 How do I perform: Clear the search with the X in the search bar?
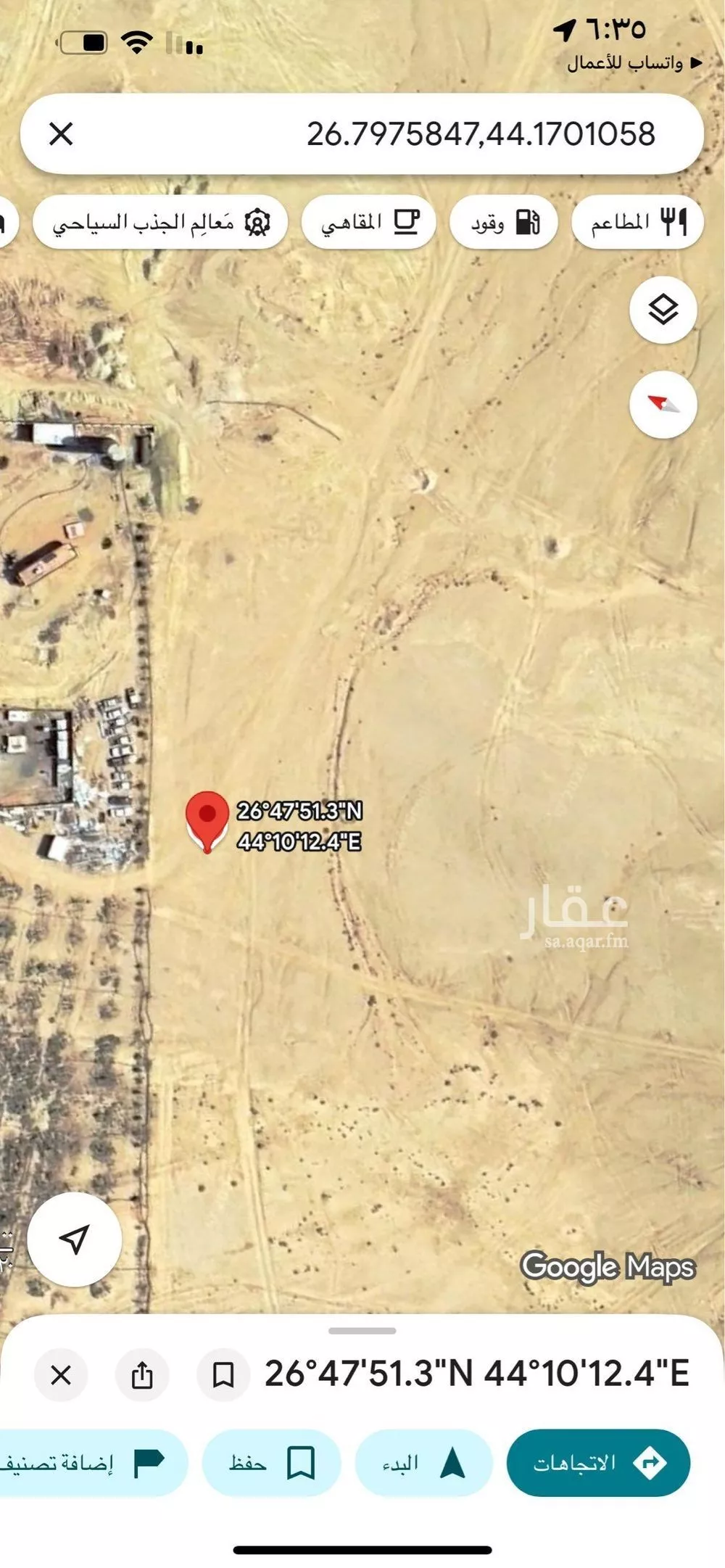coord(62,133)
